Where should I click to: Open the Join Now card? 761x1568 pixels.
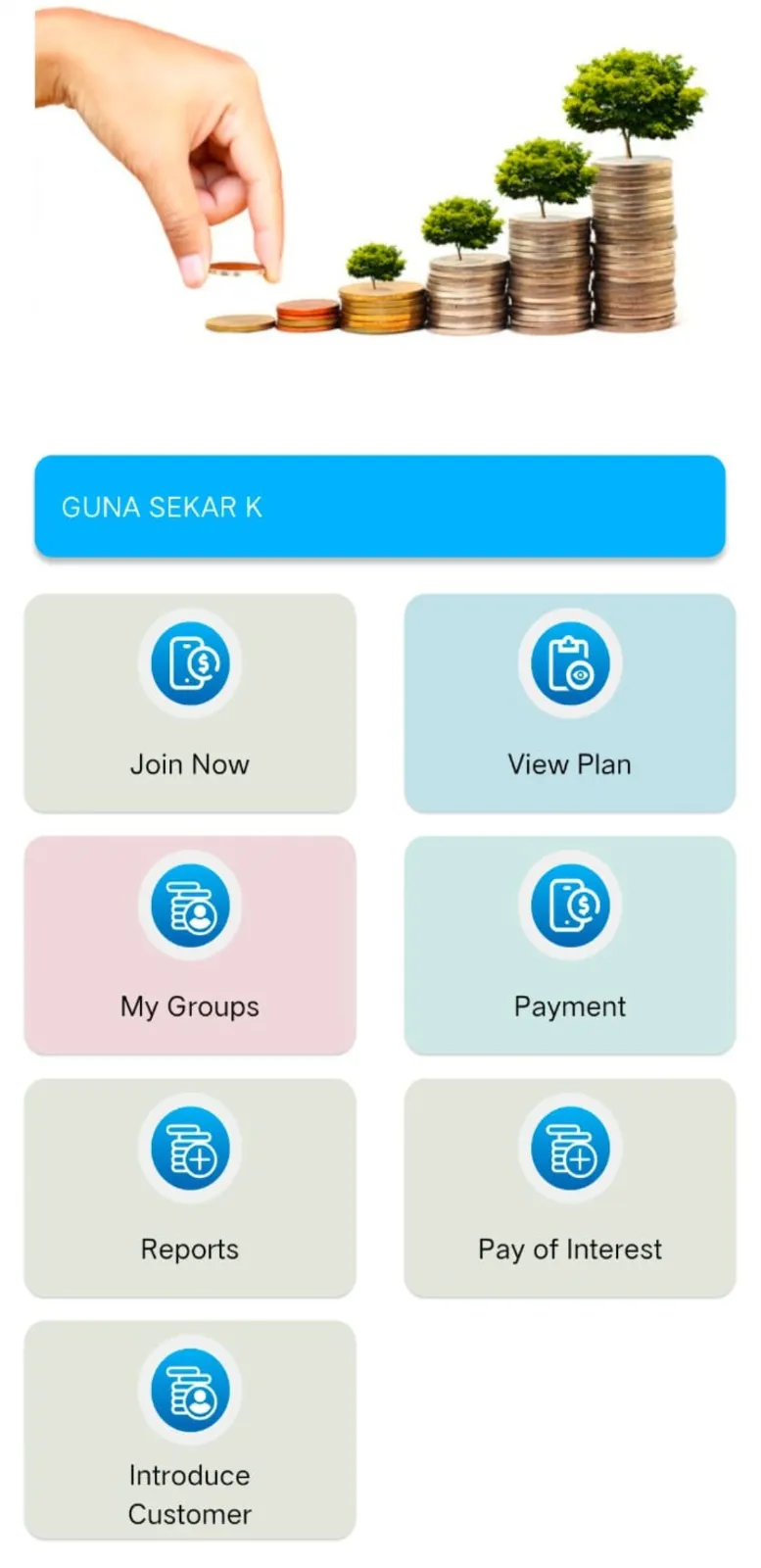tap(190, 703)
